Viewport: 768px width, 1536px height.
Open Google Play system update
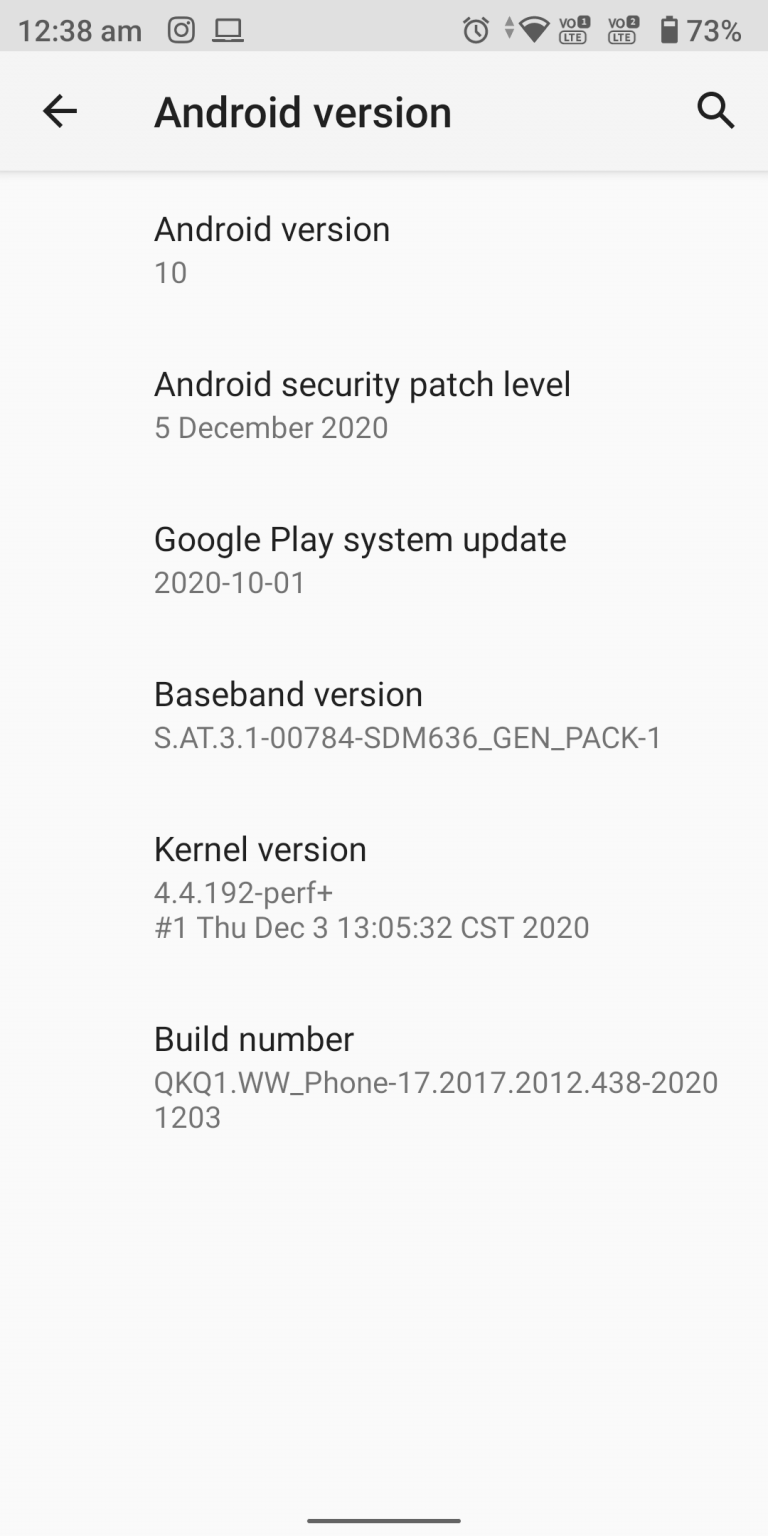[384, 560]
